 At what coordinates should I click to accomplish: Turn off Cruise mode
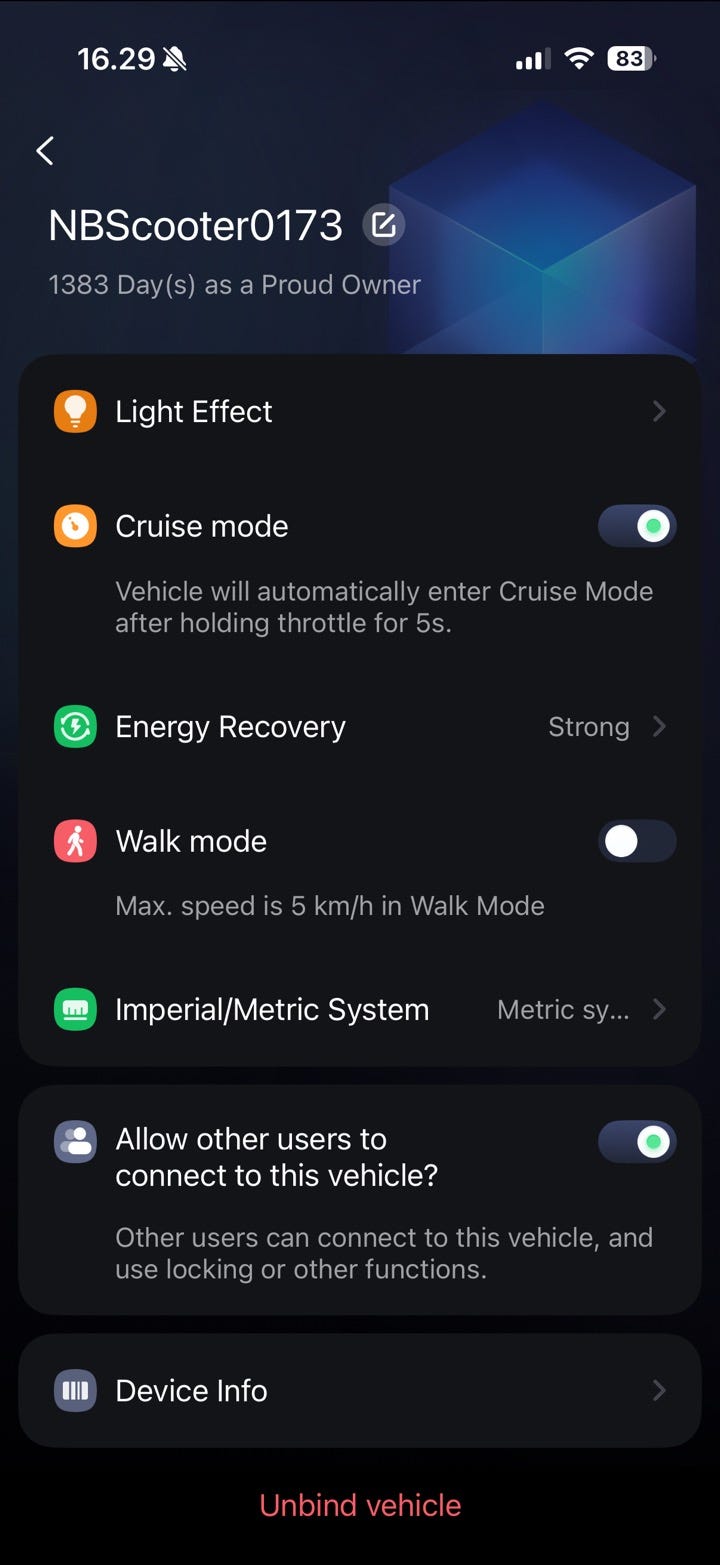(637, 526)
